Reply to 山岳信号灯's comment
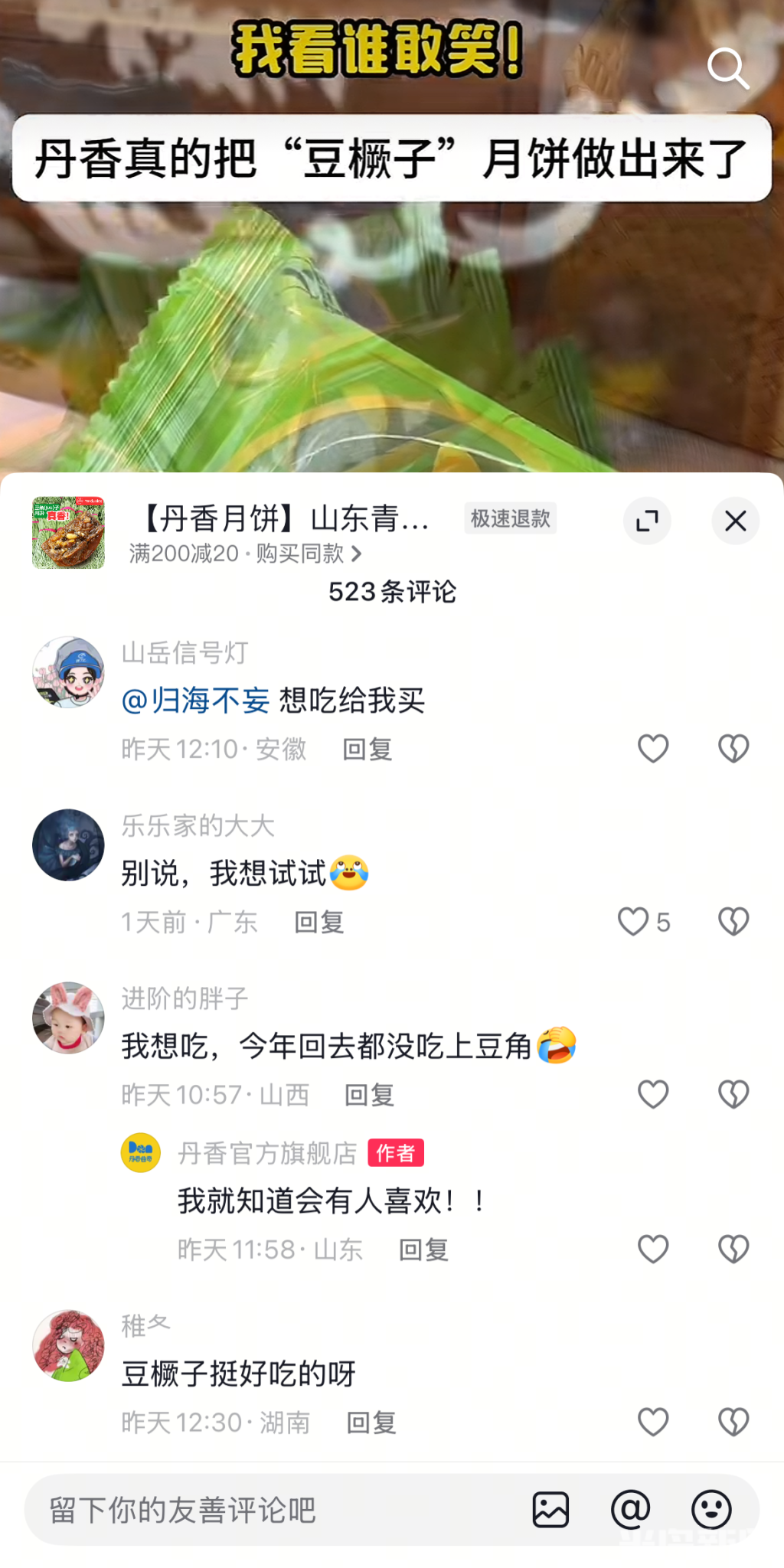The height and width of the screenshot is (1568, 784). pyautogui.click(x=367, y=750)
